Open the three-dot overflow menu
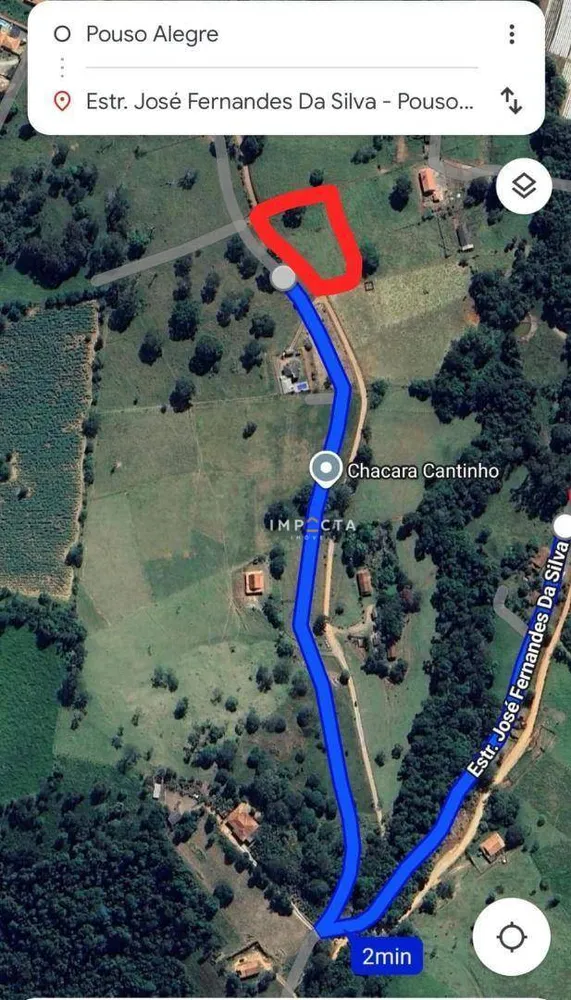Image resolution: width=571 pixels, height=1000 pixels. point(511,34)
